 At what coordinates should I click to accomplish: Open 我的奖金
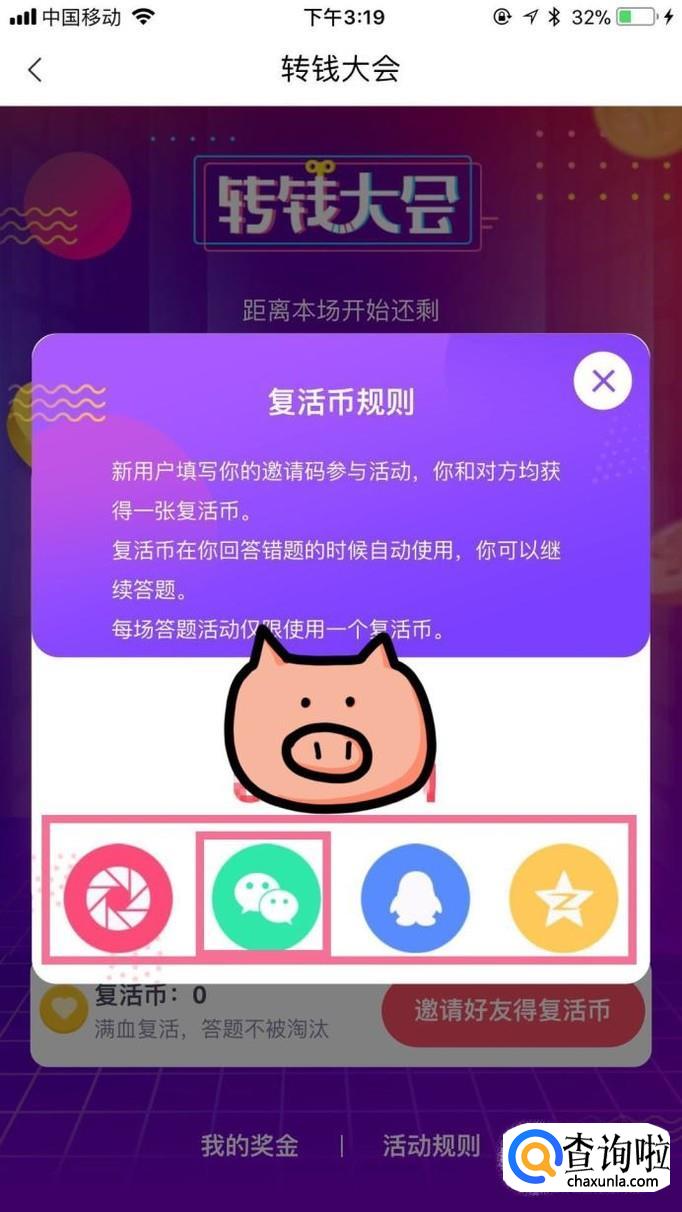[249, 1145]
